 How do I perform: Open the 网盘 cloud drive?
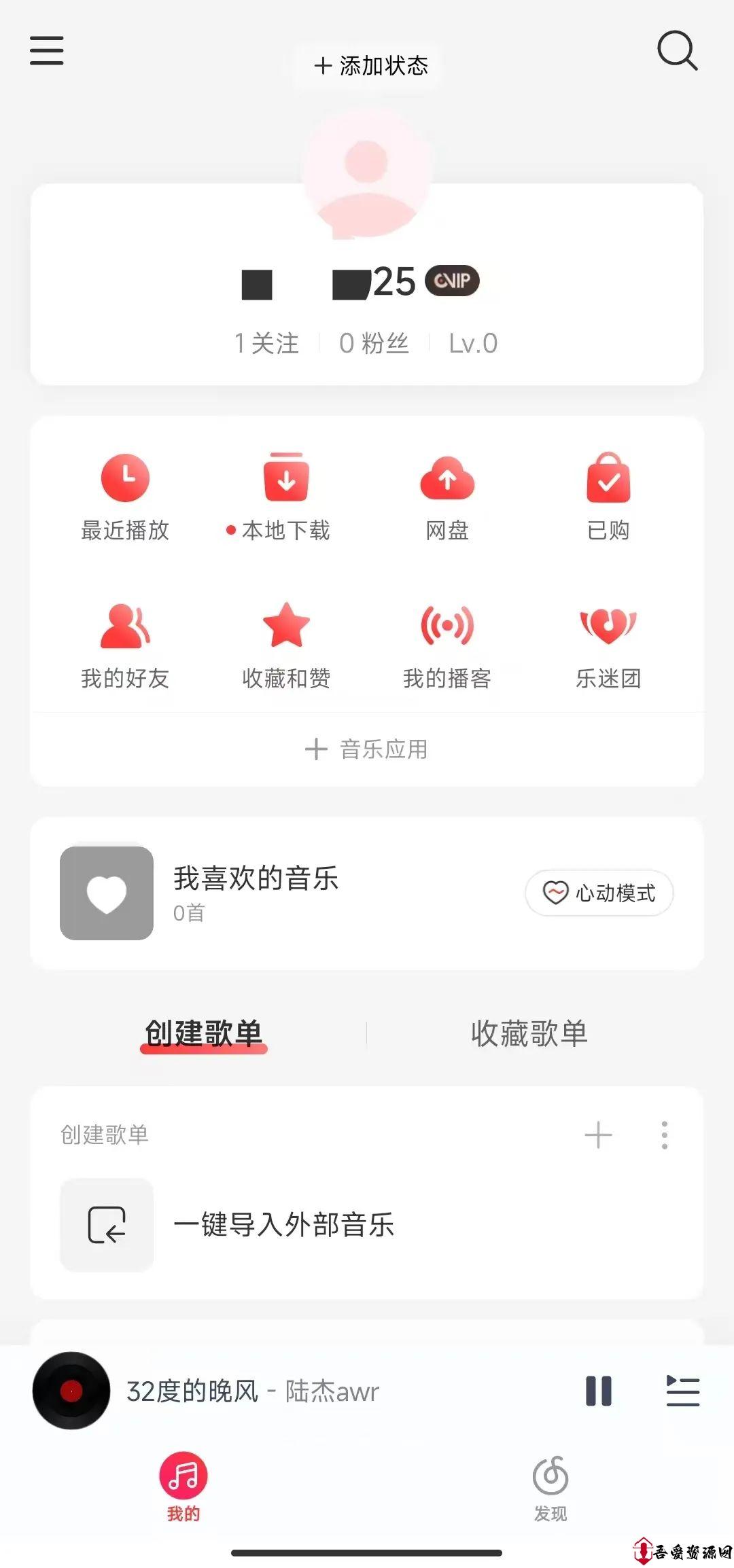447,497
